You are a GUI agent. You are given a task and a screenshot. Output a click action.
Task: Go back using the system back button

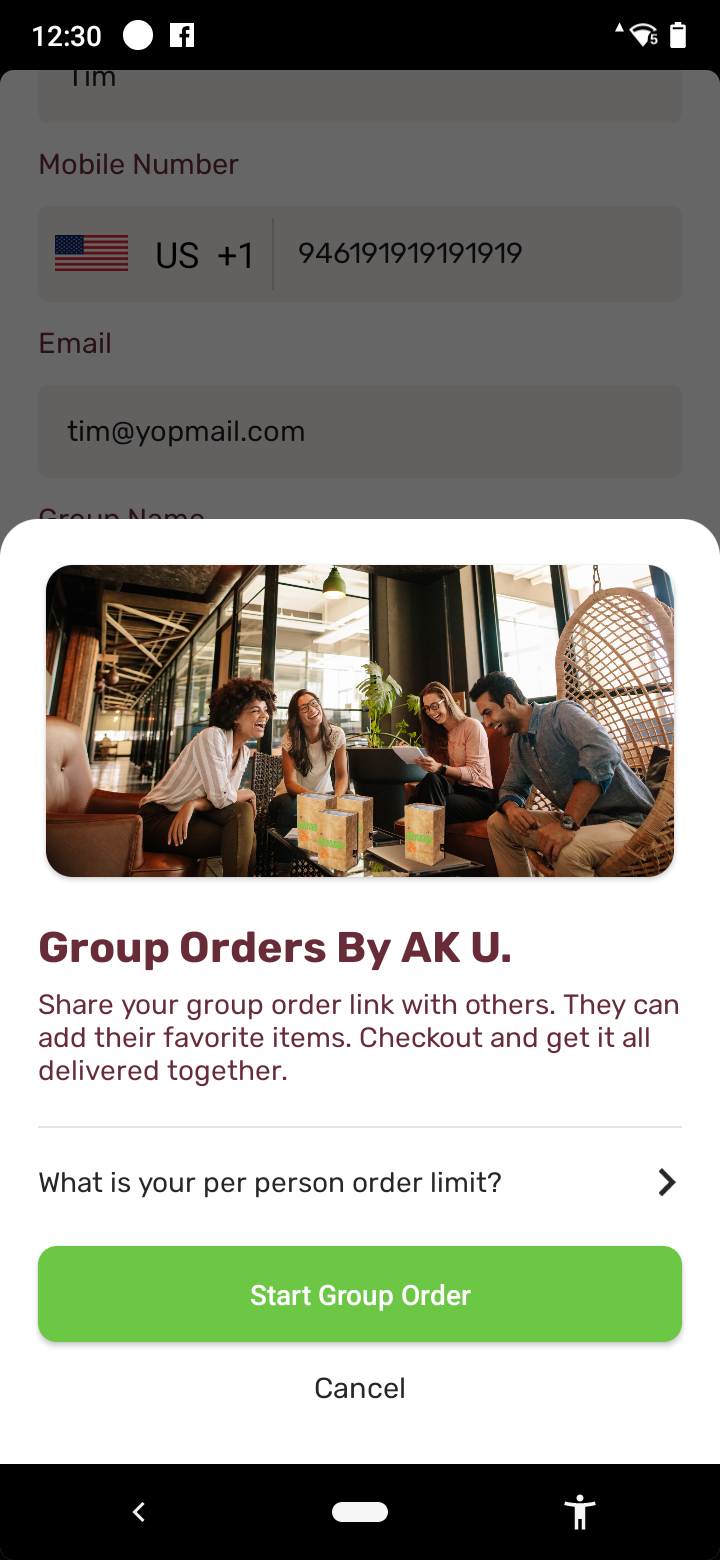(x=139, y=1512)
